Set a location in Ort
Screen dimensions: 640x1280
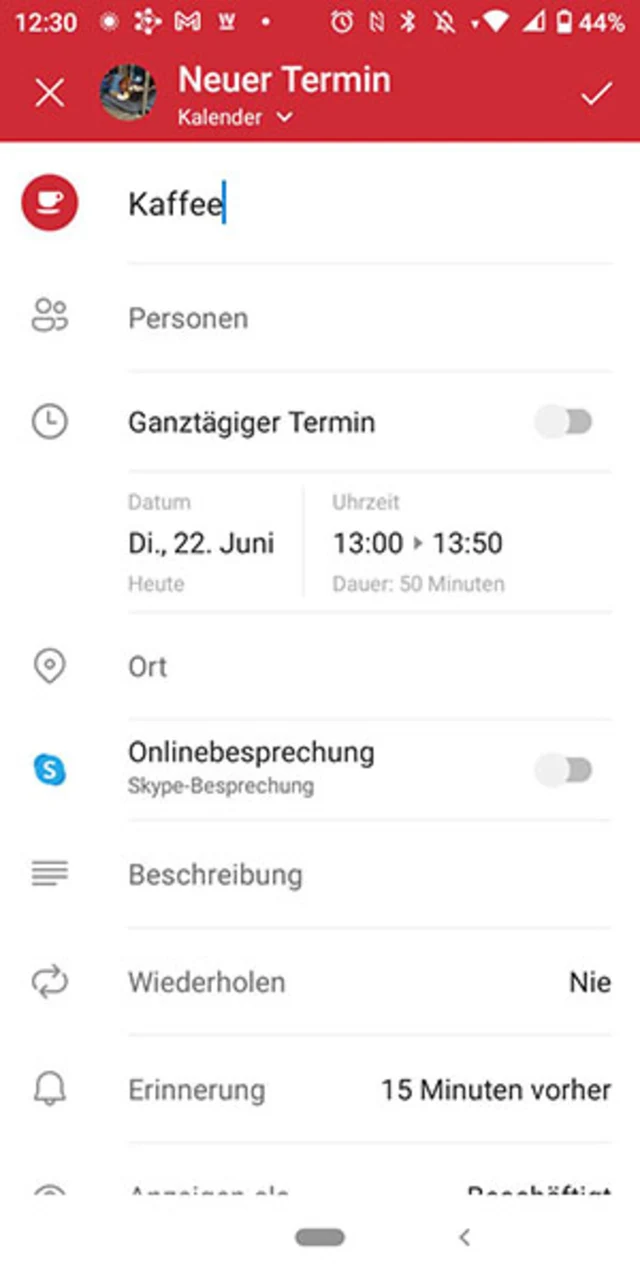click(300, 667)
